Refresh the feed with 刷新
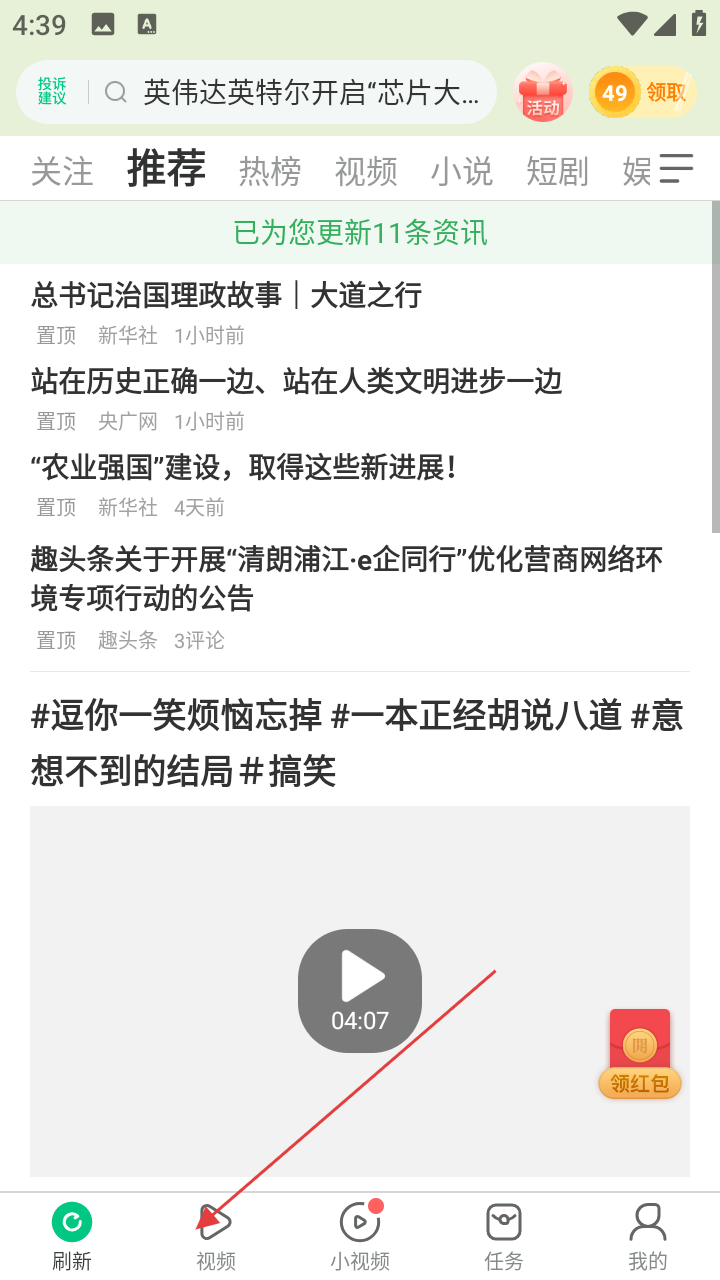The width and height of the screenshot is (720, 1280). point(72,1235)
